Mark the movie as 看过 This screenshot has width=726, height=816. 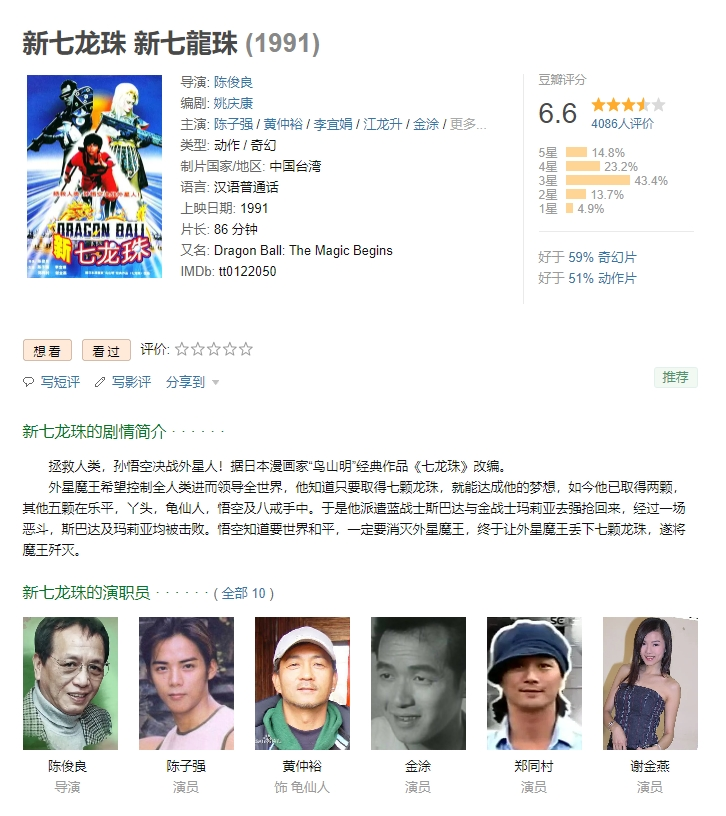[106, 350]
